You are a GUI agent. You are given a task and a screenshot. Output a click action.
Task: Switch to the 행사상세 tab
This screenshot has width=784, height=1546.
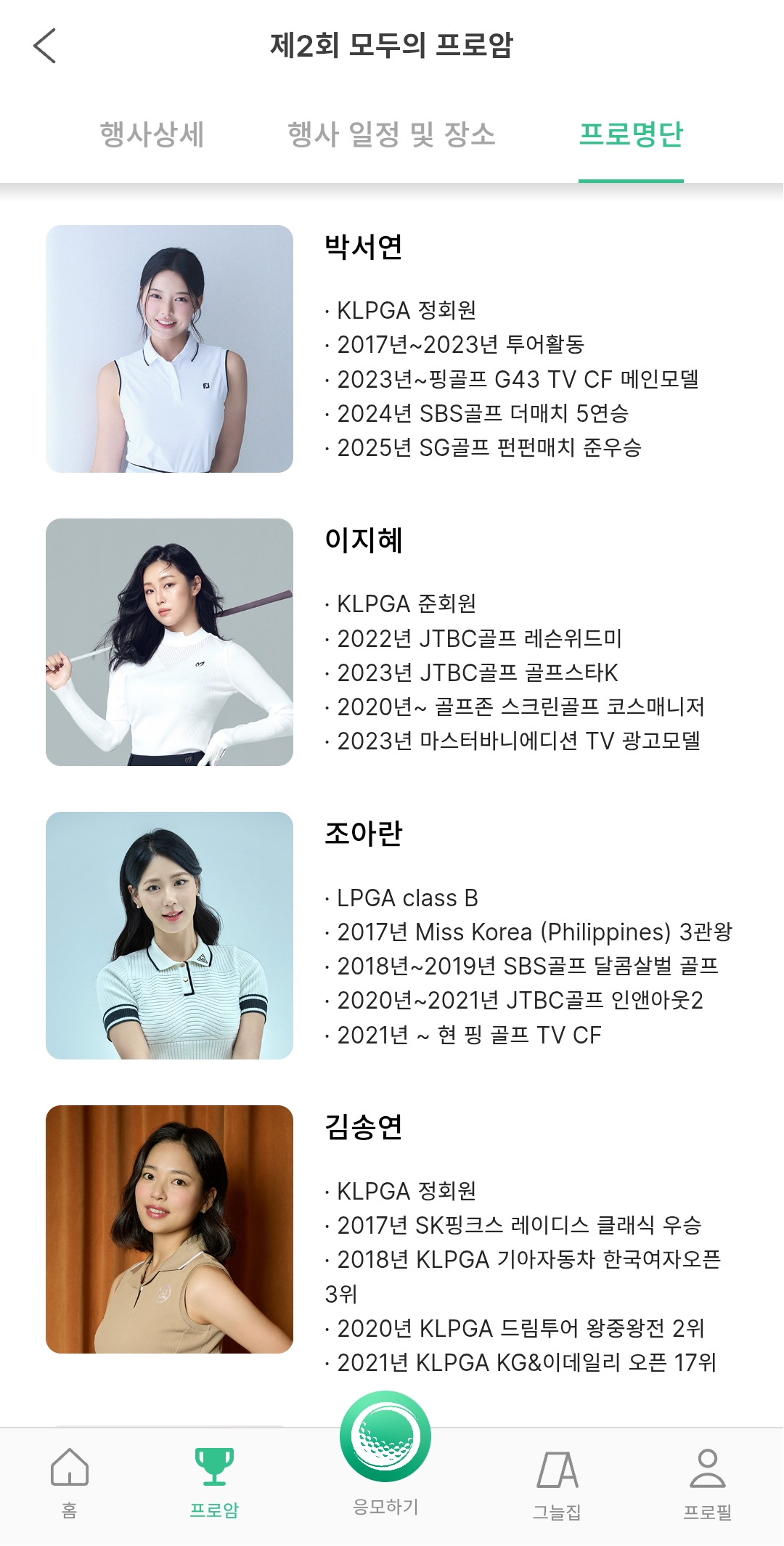pos(152,134)
